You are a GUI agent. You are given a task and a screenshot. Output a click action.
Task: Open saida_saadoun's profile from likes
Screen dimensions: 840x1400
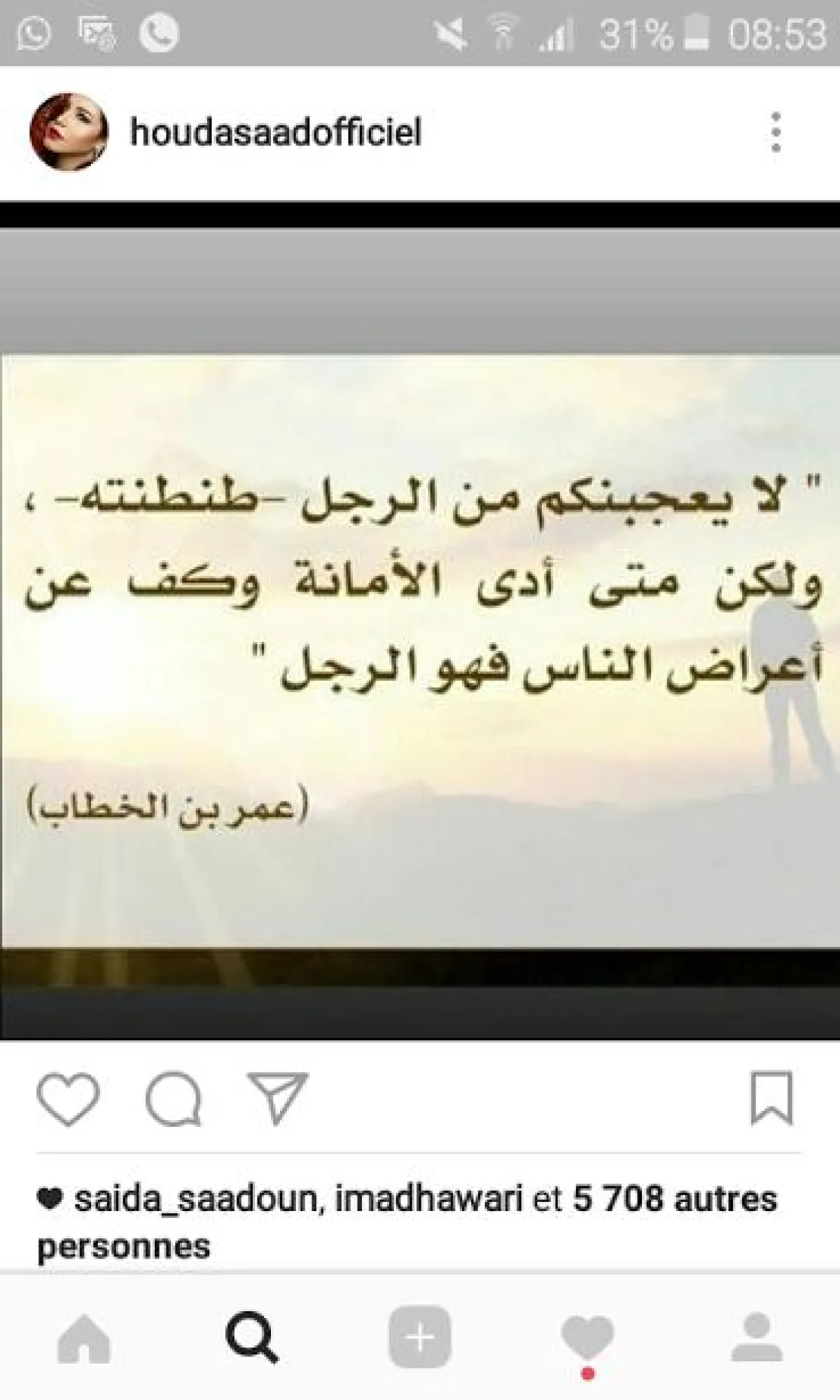195,1198
